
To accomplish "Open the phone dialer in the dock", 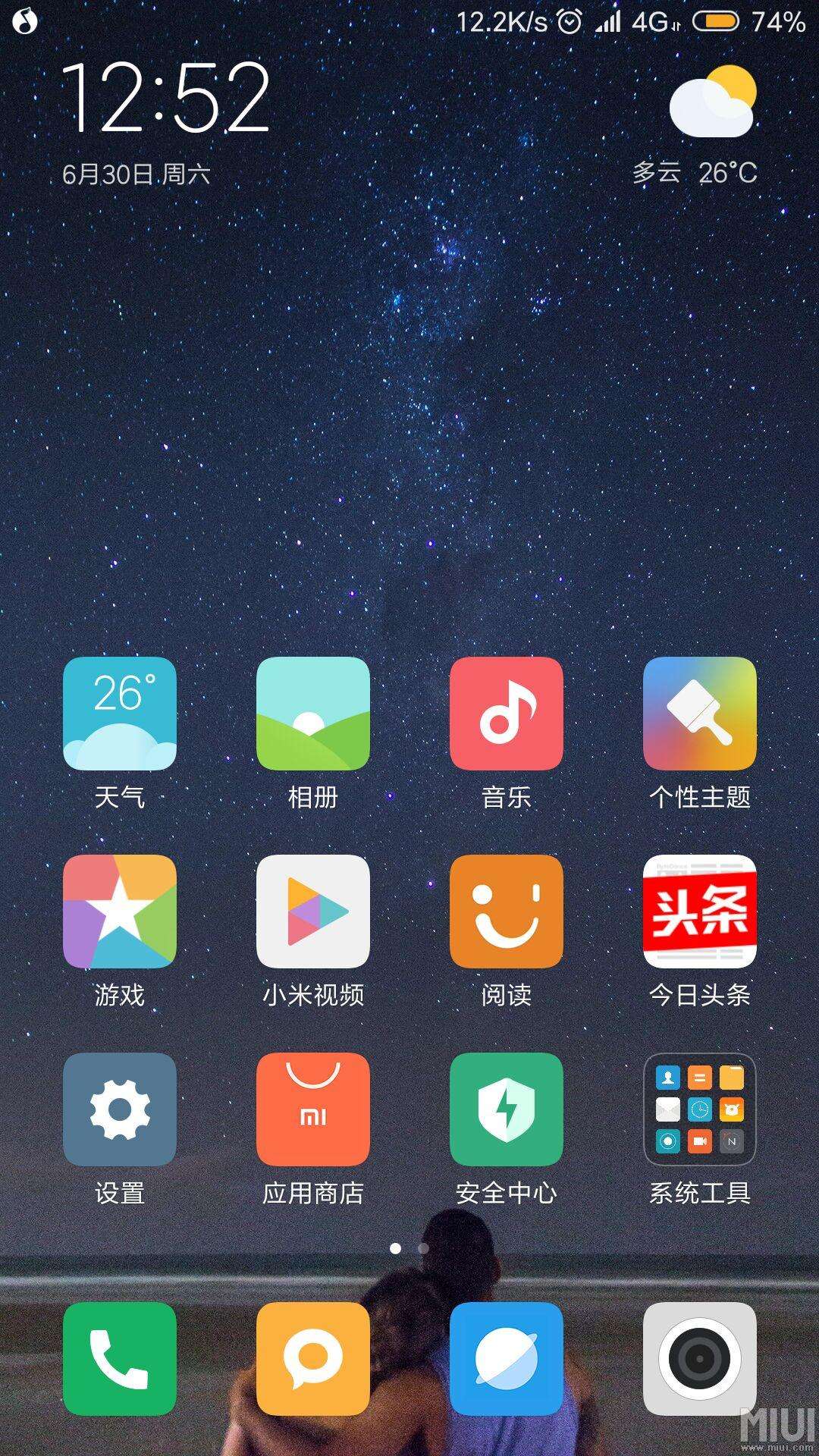I will [120, 1359].
